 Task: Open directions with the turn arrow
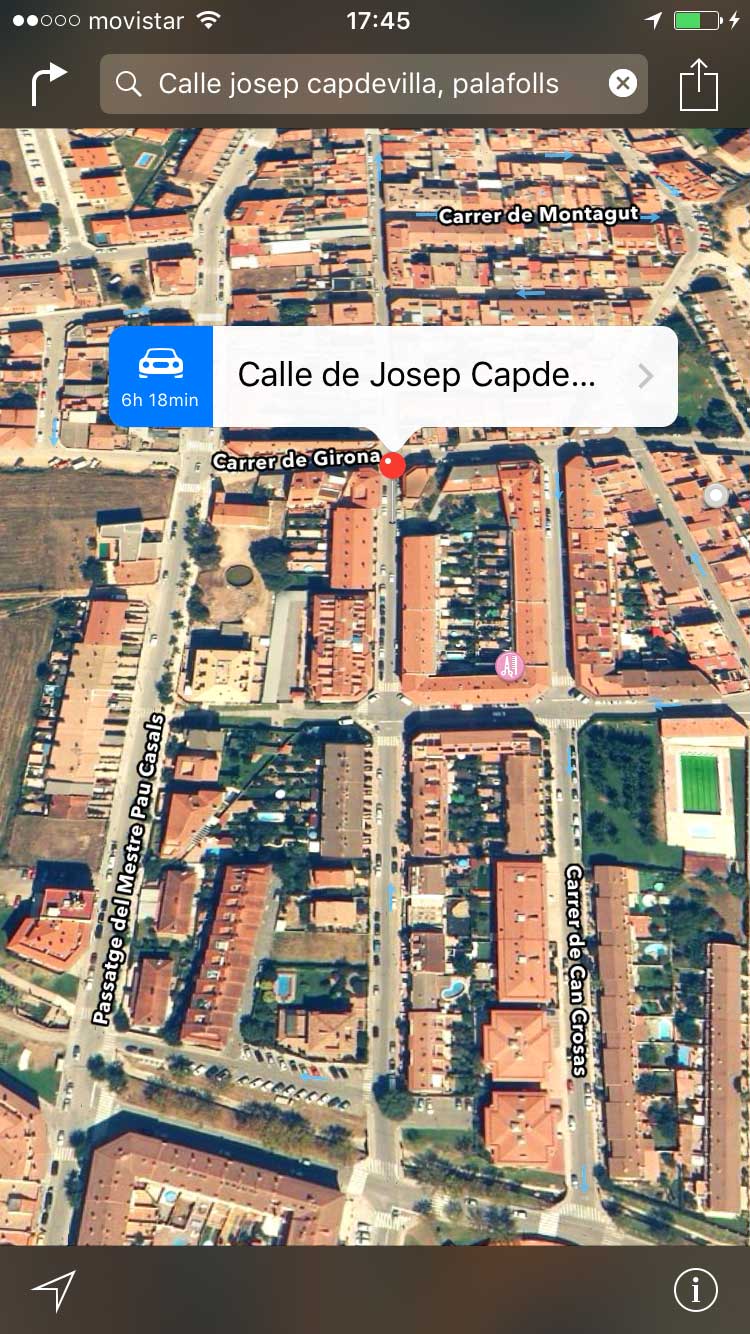click(49, 84)
